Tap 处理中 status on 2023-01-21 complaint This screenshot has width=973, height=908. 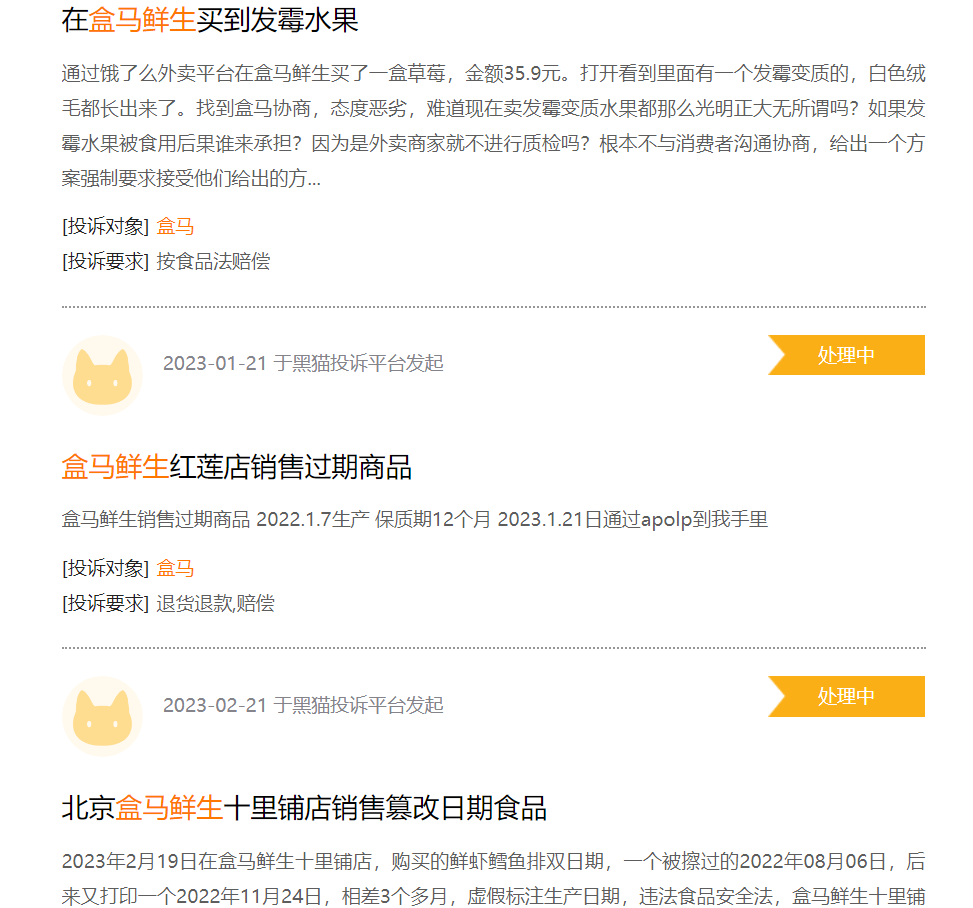(846, 355)
